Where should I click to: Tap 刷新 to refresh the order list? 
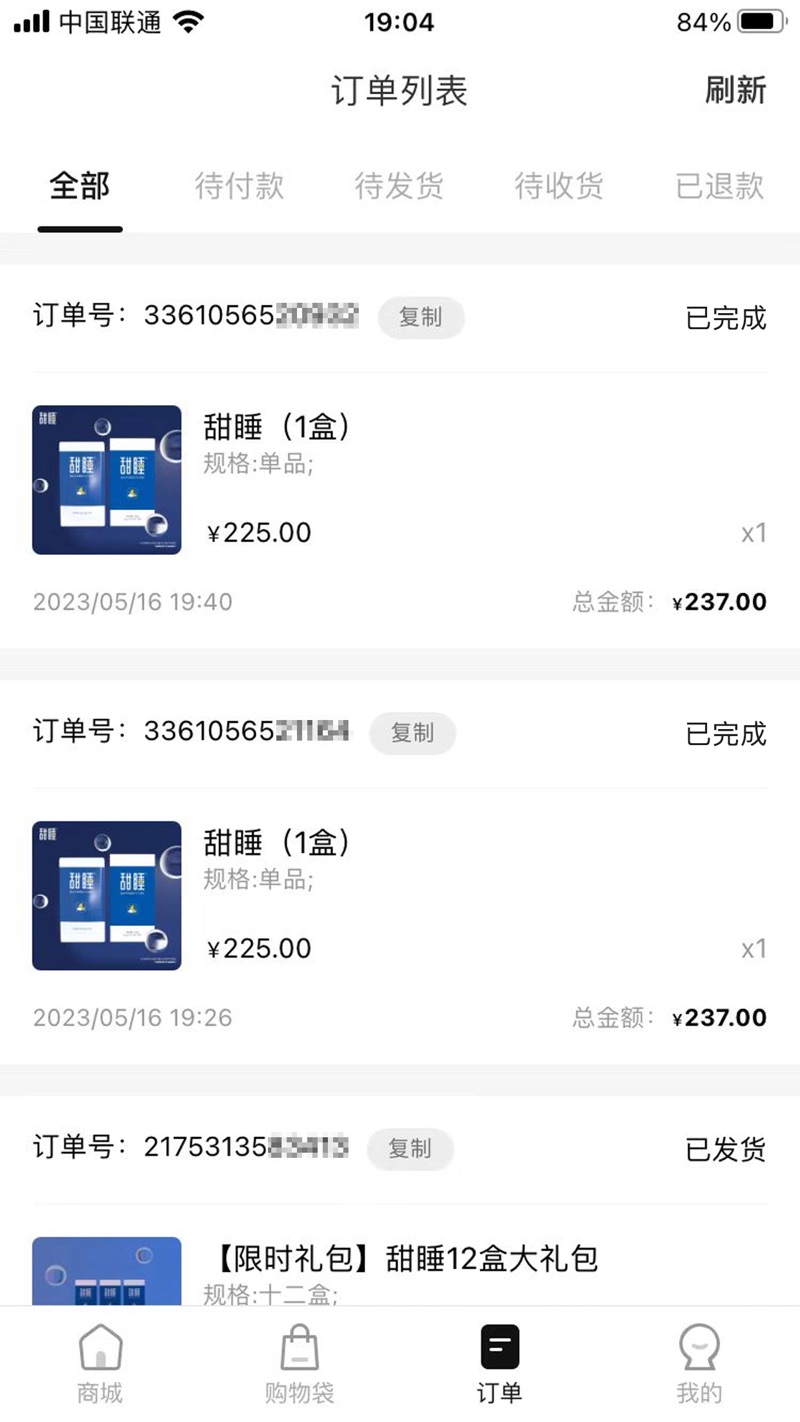click(735, 90)
